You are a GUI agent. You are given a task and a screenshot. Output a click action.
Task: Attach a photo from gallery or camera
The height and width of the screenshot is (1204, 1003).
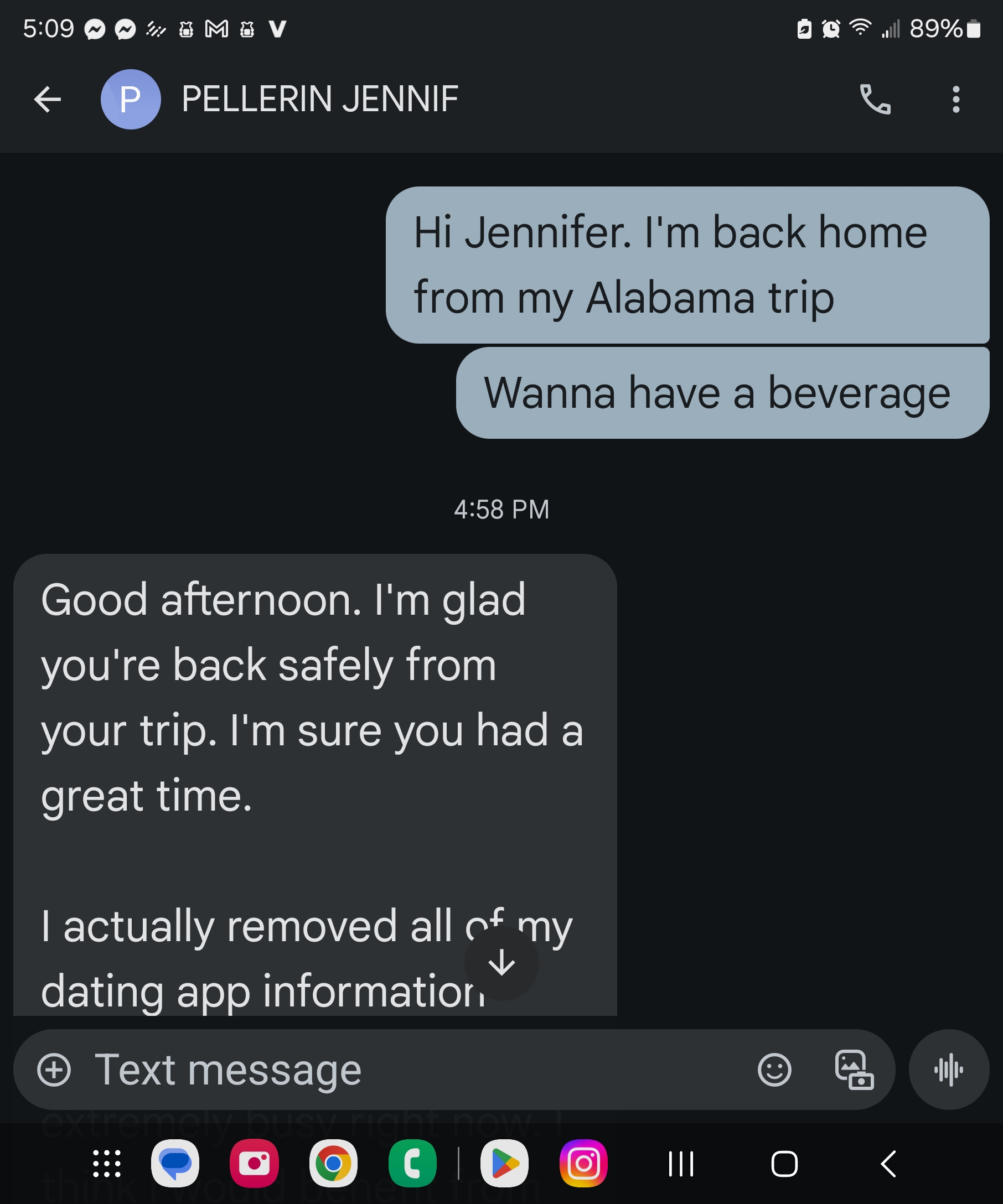[x=854, y=1070]
